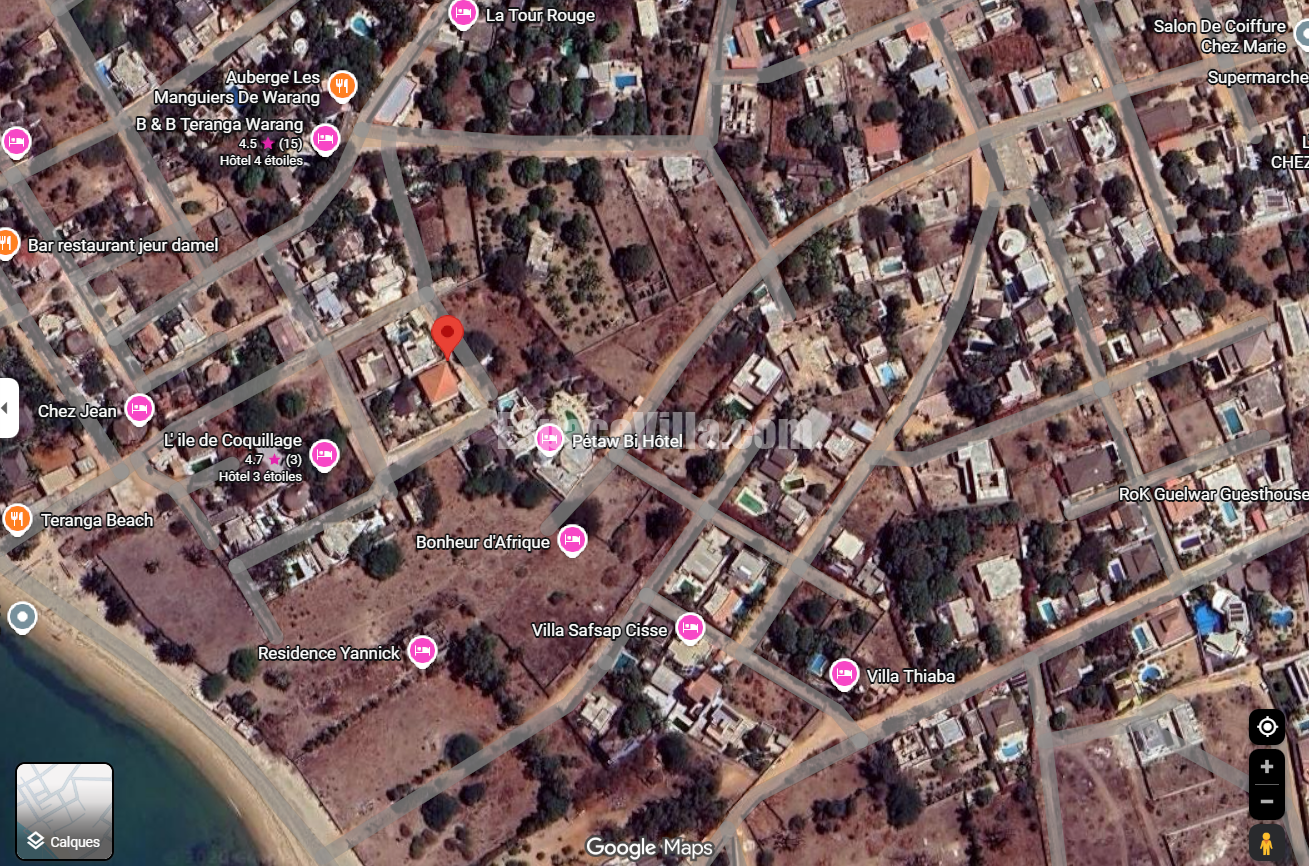The image size is (1309, 866).
Task: Open L'ile de Coquillage hotel pin
Action: 324,455
